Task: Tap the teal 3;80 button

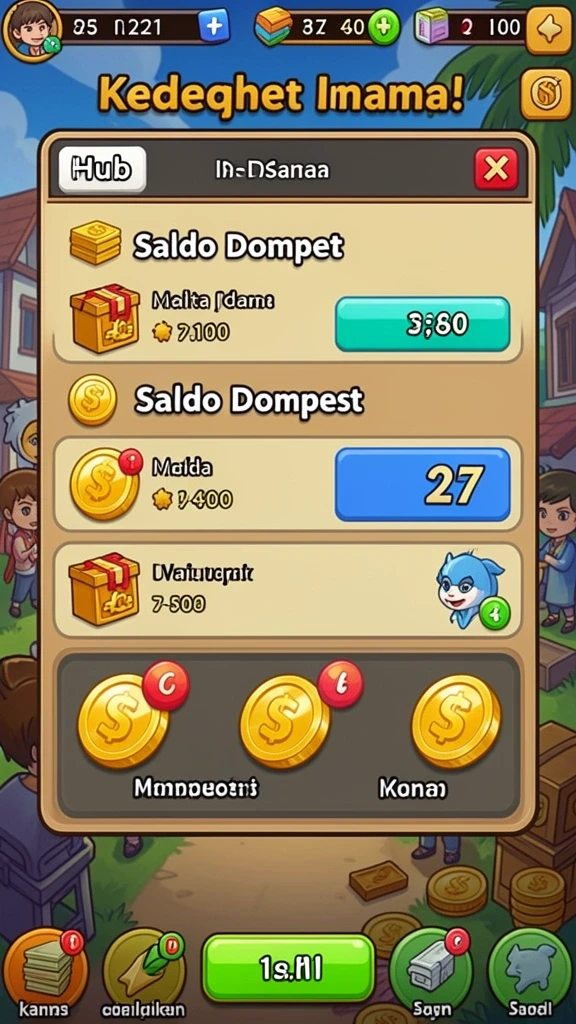Action: 423,324
